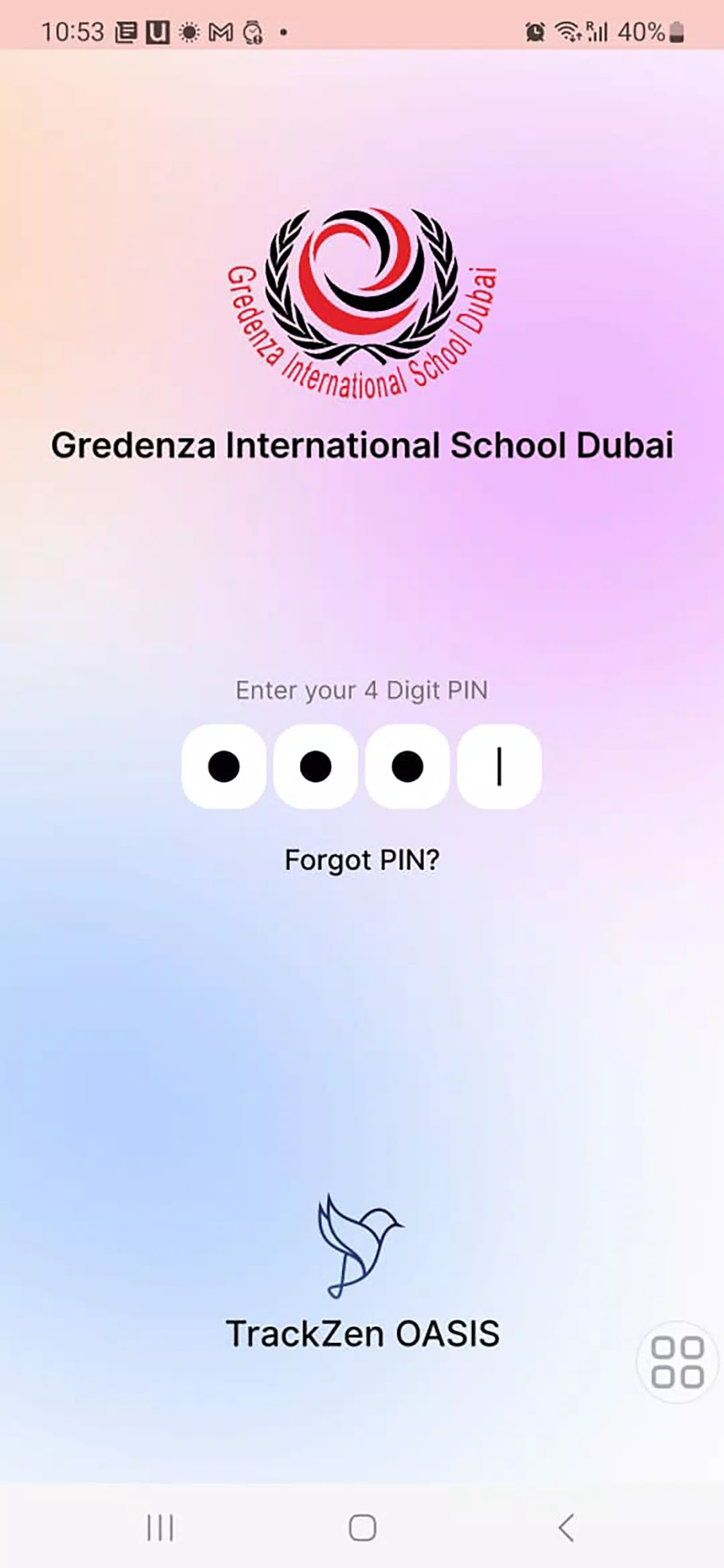Open the floating four-squares grid button
724x1568 pixels.
pyautogui.click(x=677, y=1363)
